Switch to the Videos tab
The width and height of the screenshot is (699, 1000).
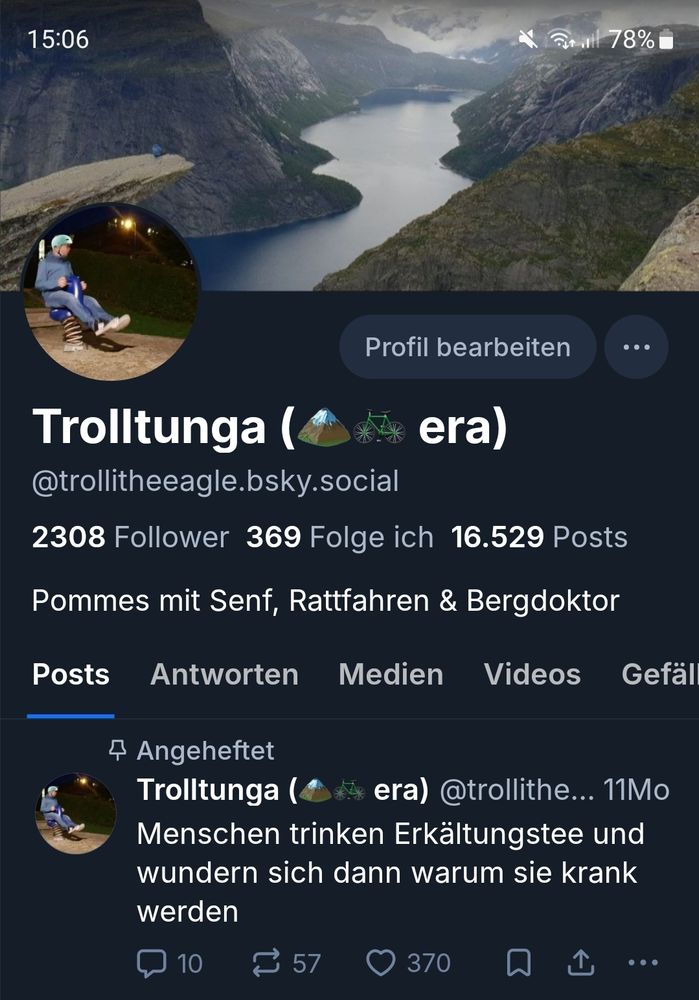click(x=532, y=674)
